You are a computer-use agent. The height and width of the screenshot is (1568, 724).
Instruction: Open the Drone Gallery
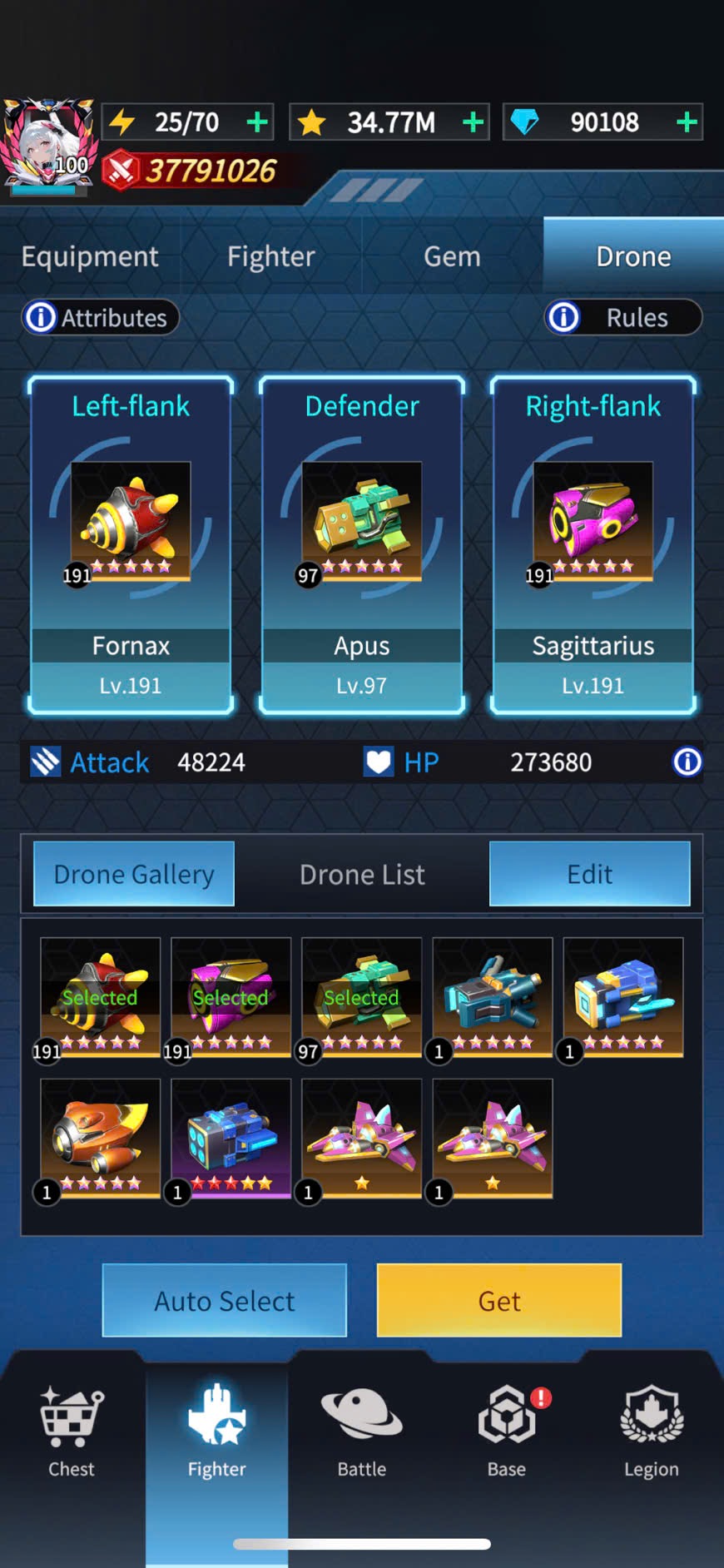pyautogui.click(x=134, y=874)
